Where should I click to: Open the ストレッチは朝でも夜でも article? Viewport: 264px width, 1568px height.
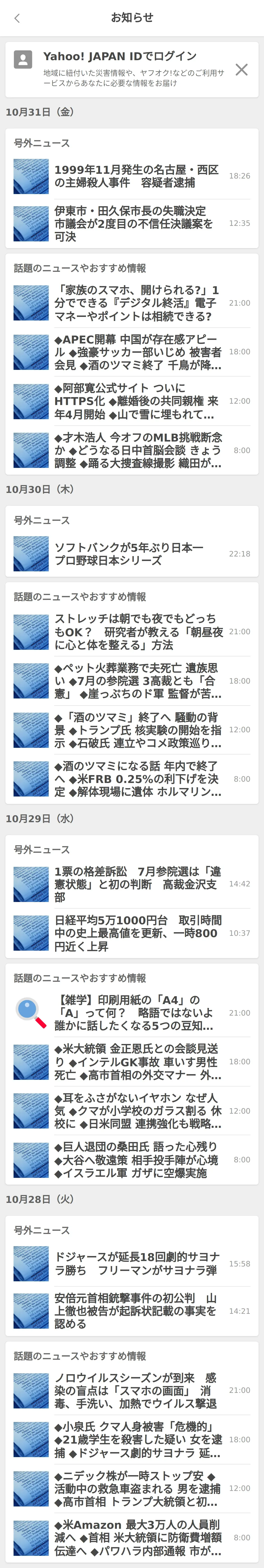click(132, 632)
